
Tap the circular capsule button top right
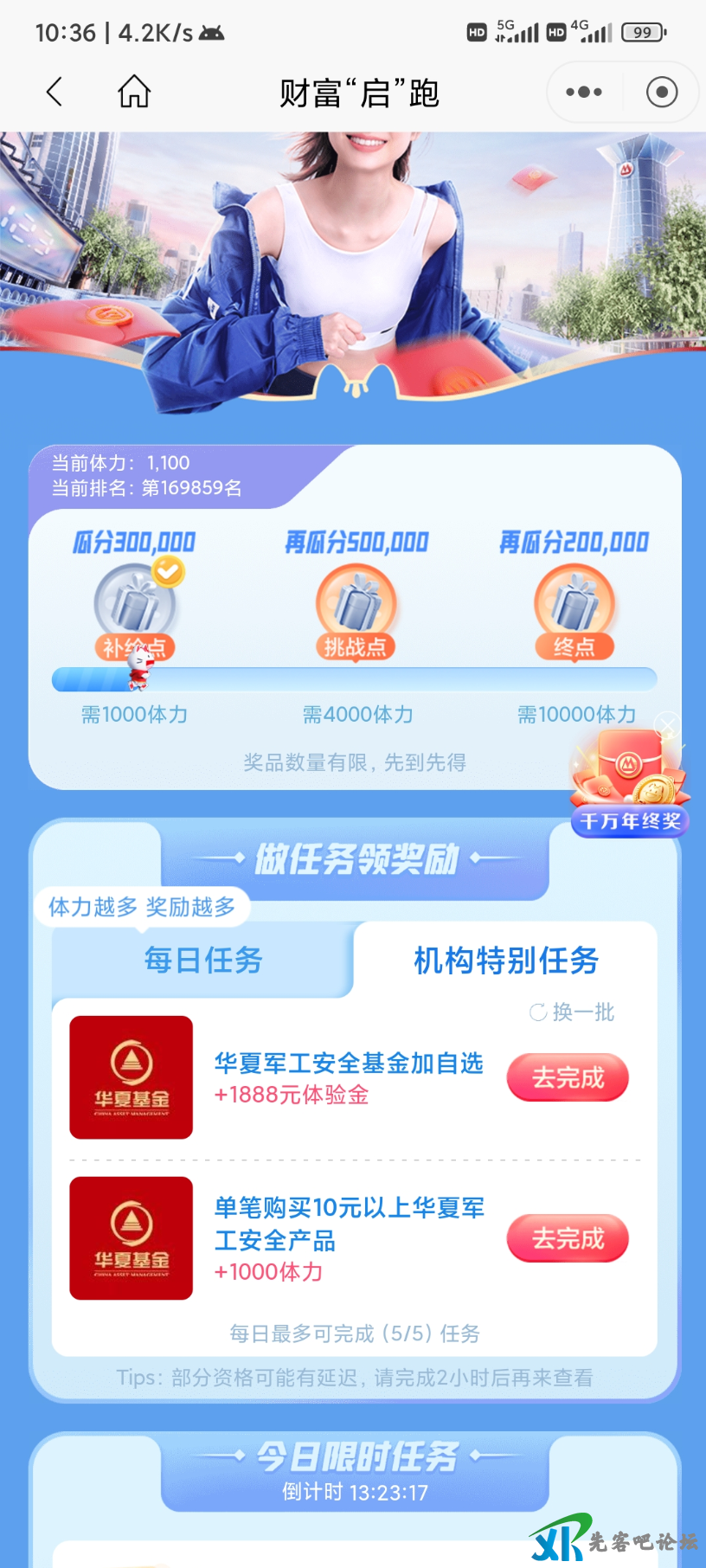[660, 91]
